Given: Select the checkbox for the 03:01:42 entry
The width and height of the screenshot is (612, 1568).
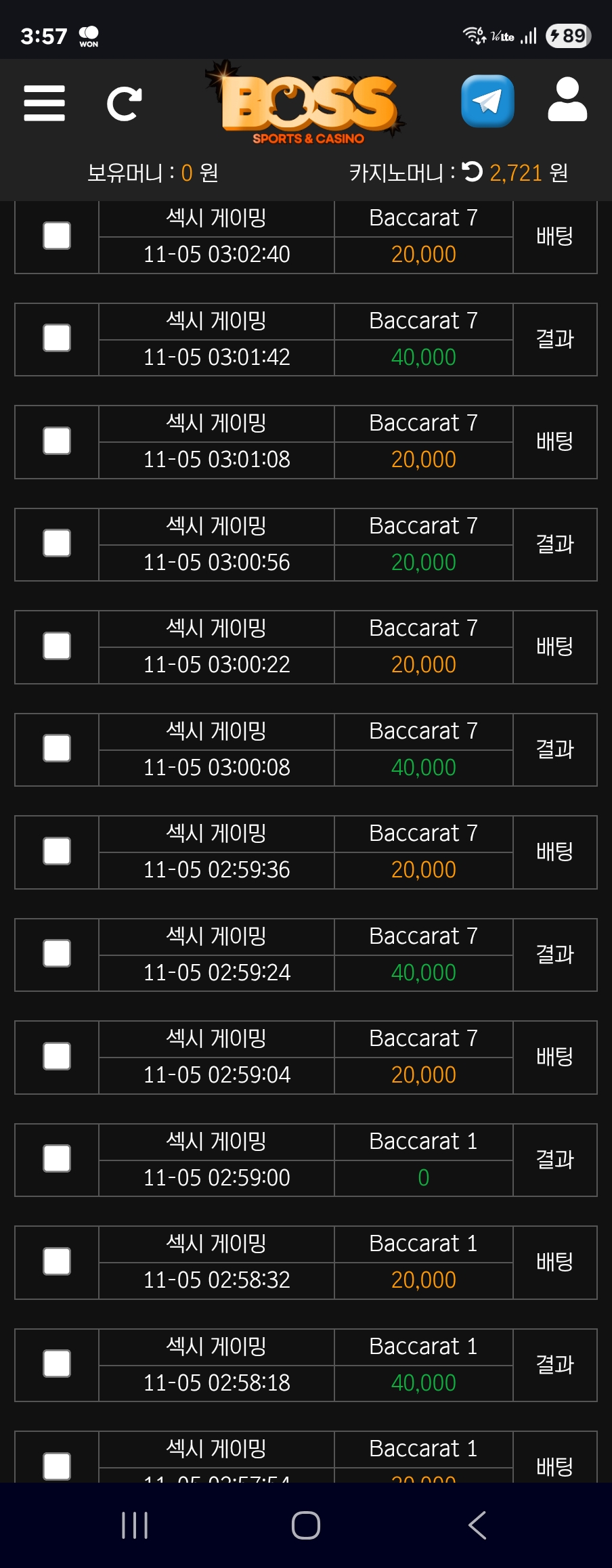Looking at the screenshot, I should tap(57, 338).
